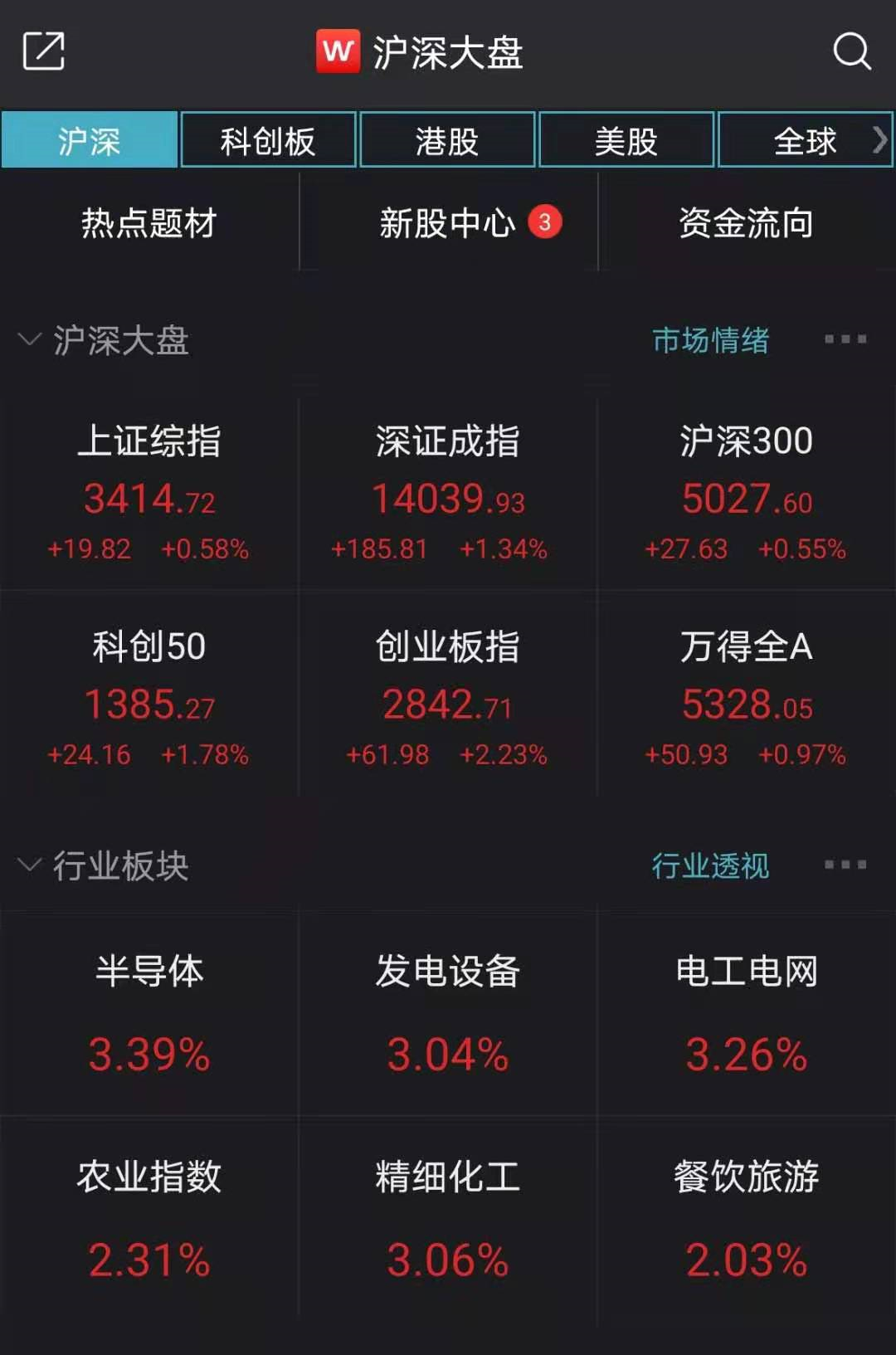Collapse the 沪深大盘 section
Screen dimensions: 896x1355
pos(30,340)
